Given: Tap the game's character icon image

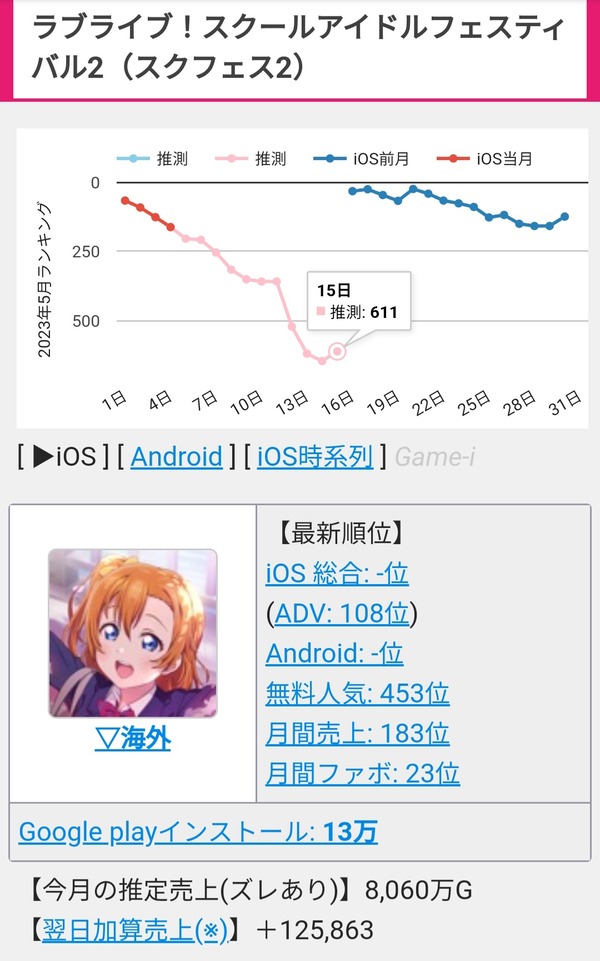Looking at the screenshot, I should [133, 633].
